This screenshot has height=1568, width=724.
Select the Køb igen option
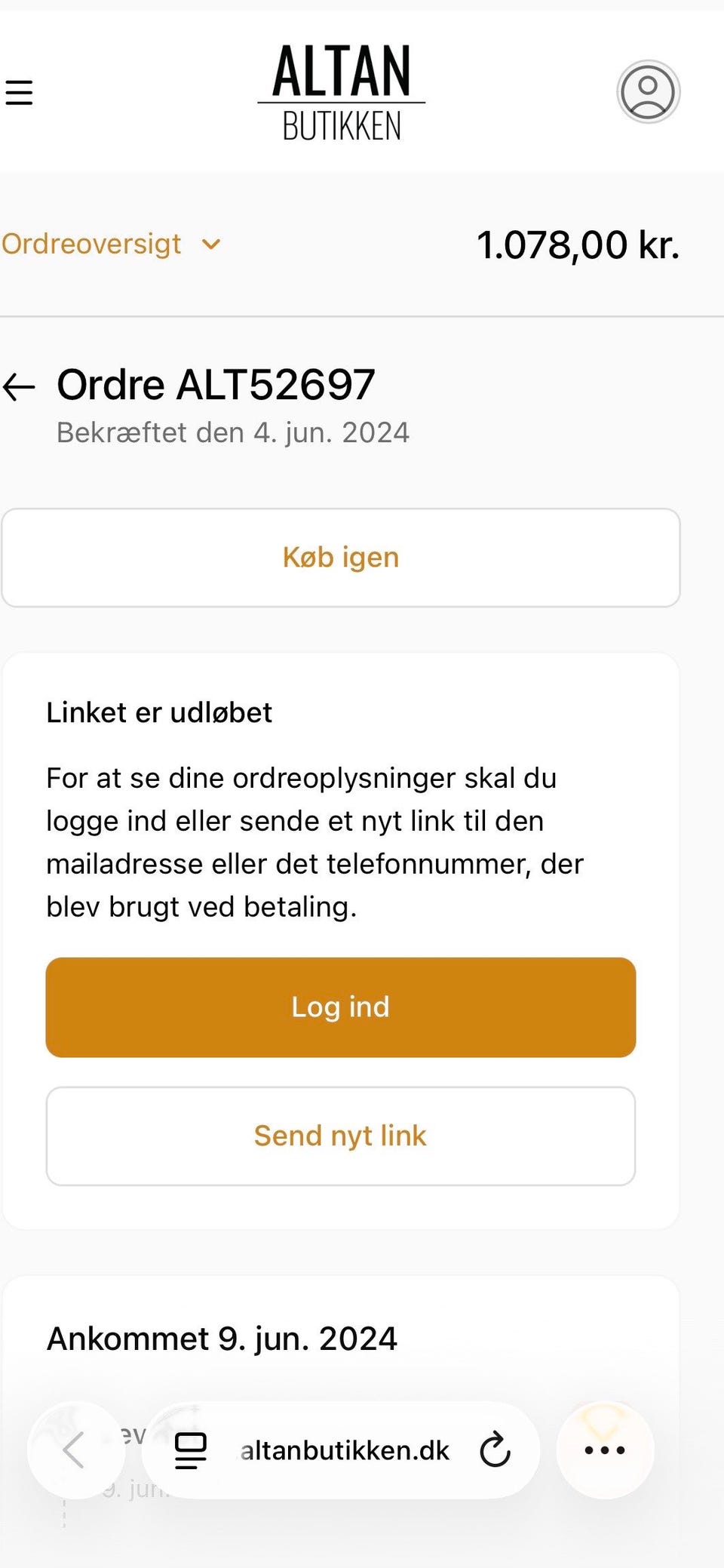click(x=341, y=557)
